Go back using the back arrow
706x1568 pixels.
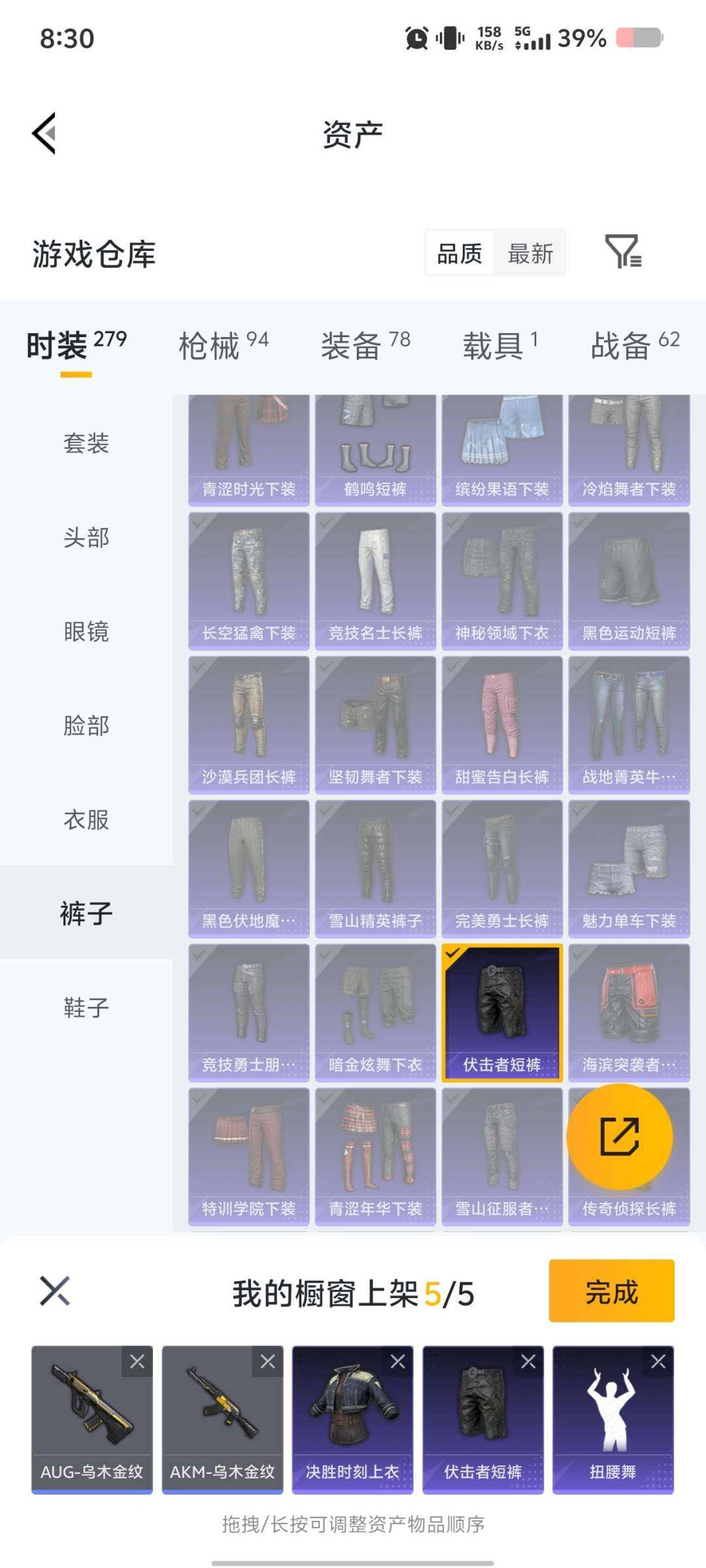click(x=43, y=133)
